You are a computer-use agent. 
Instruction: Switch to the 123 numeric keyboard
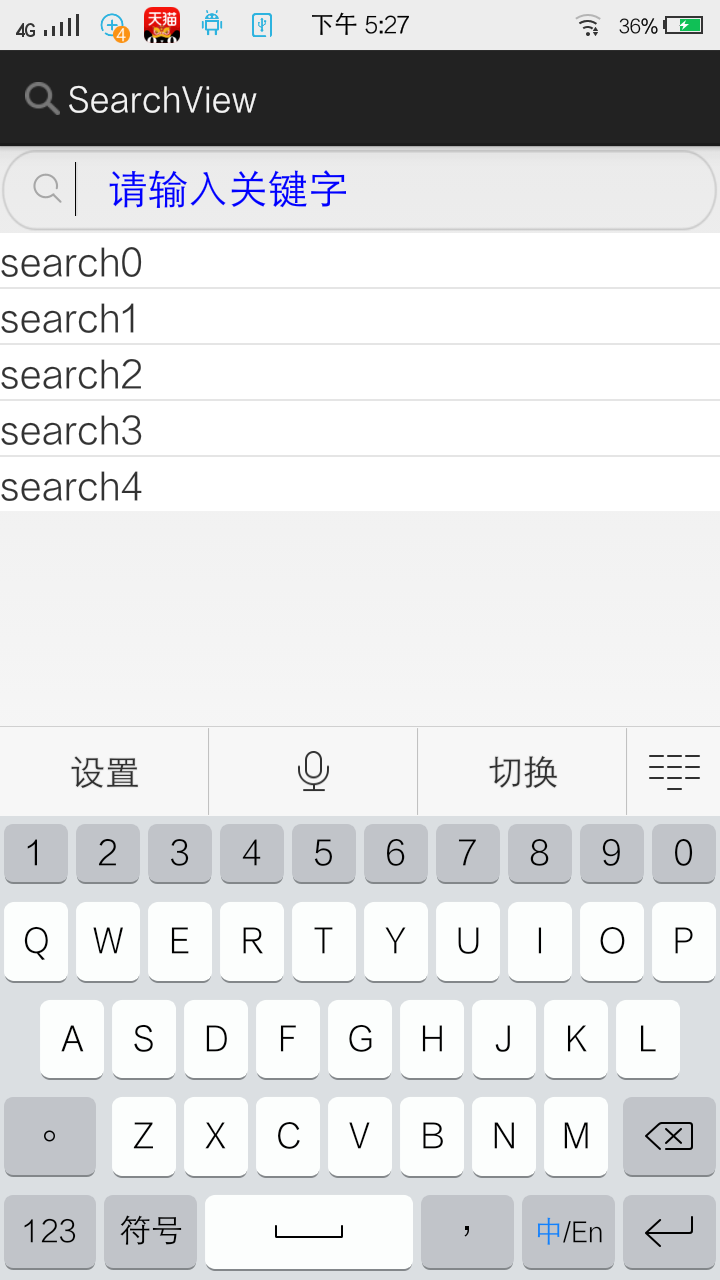pos(50,1232)
